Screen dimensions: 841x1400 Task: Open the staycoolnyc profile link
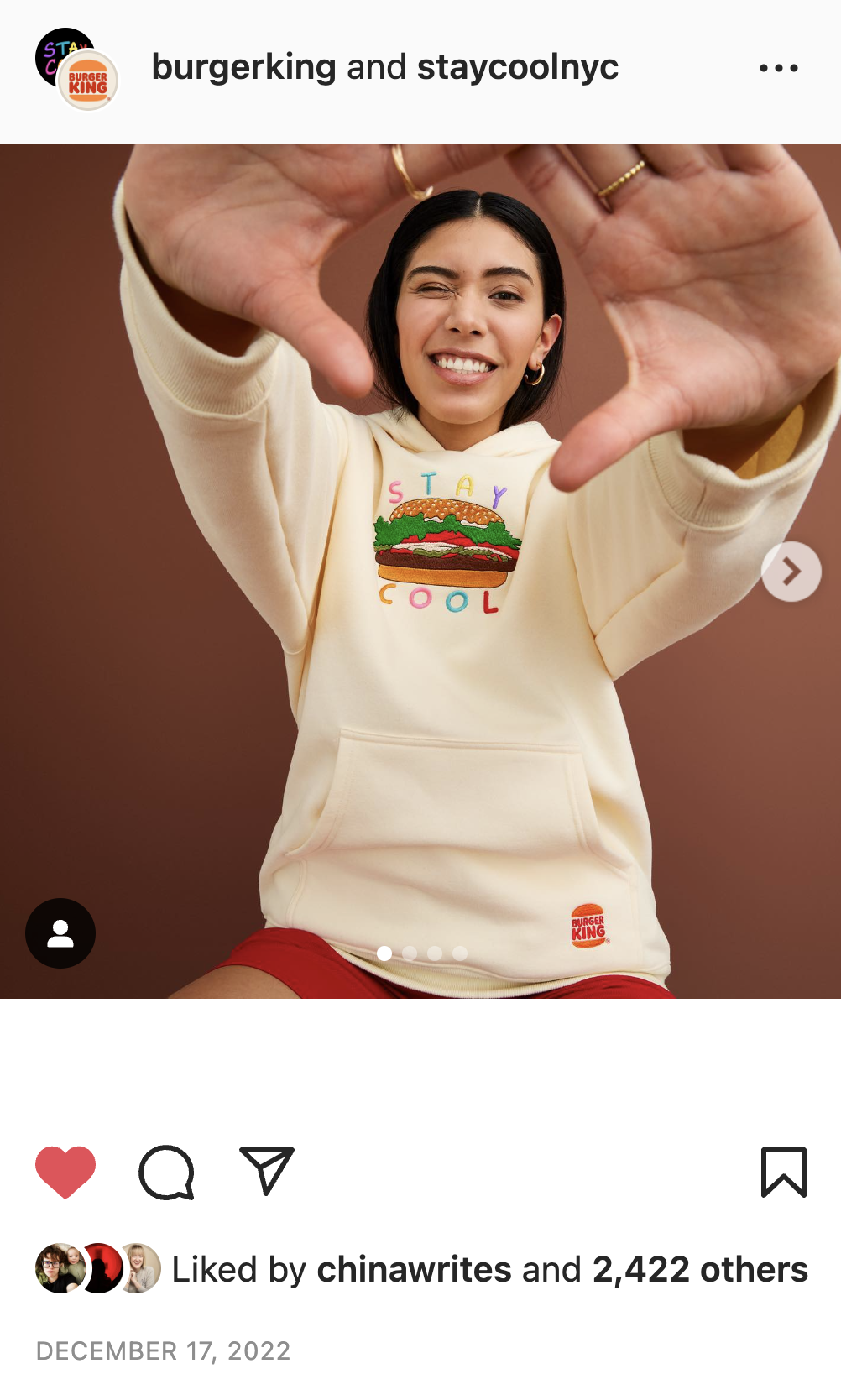pos(518,67)
